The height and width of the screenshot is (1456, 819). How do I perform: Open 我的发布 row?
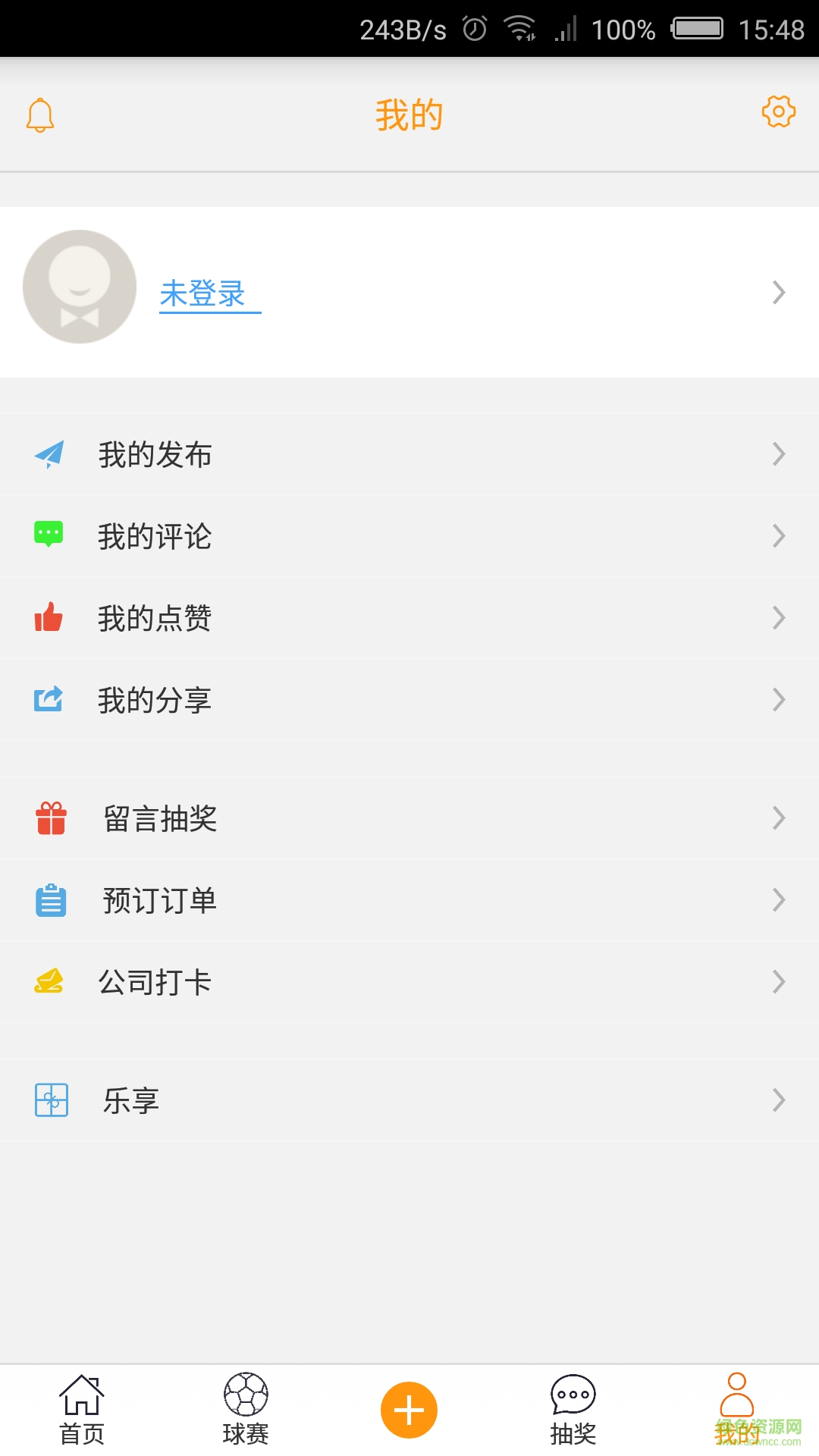pos(409,454)
